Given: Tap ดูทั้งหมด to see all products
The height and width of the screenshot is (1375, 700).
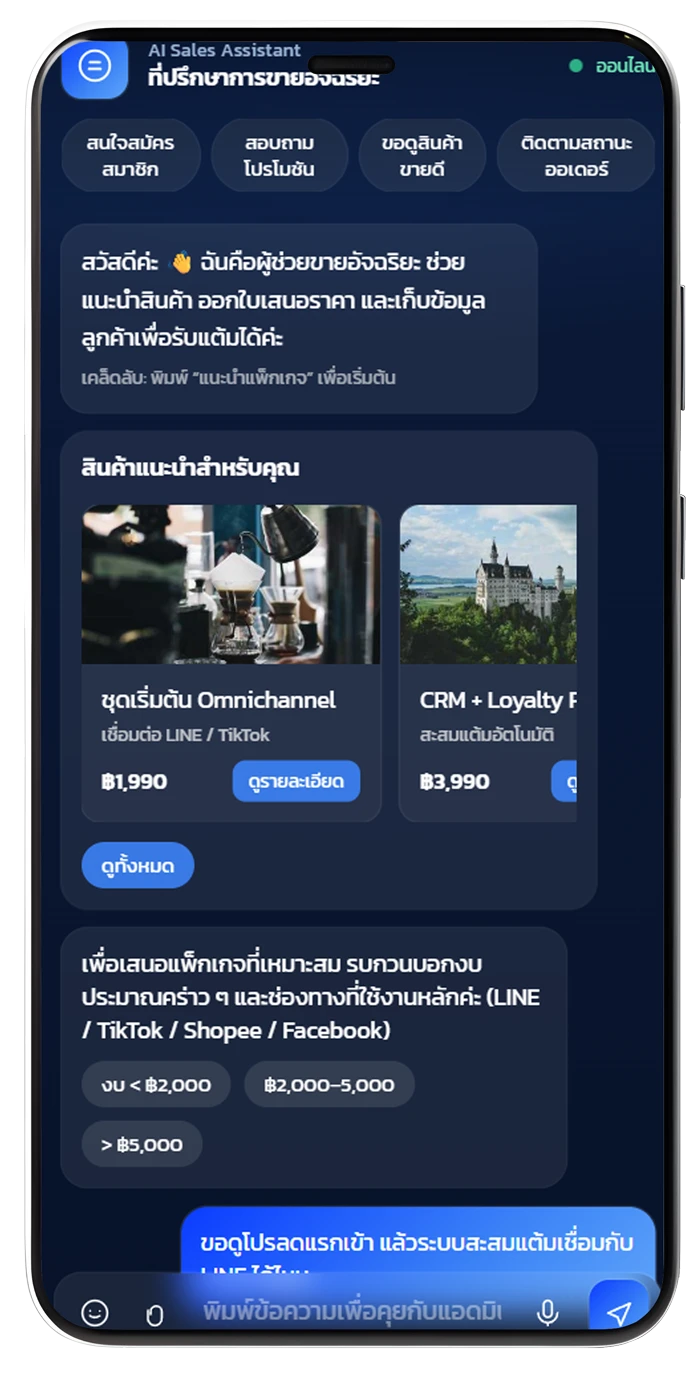Looking at the screenshot, I should tap(138, 866).
